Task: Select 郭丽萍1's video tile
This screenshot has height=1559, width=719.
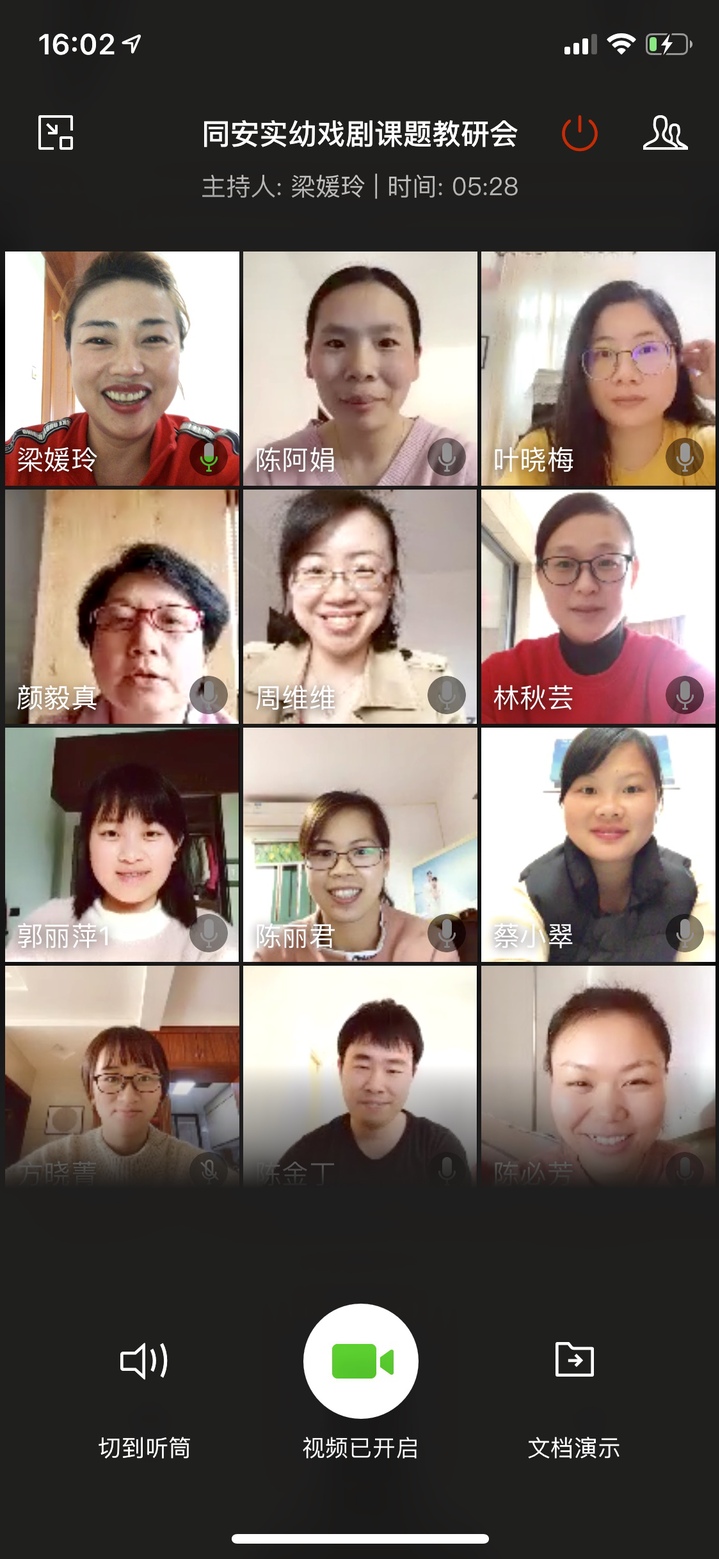Action: point(122,844)
